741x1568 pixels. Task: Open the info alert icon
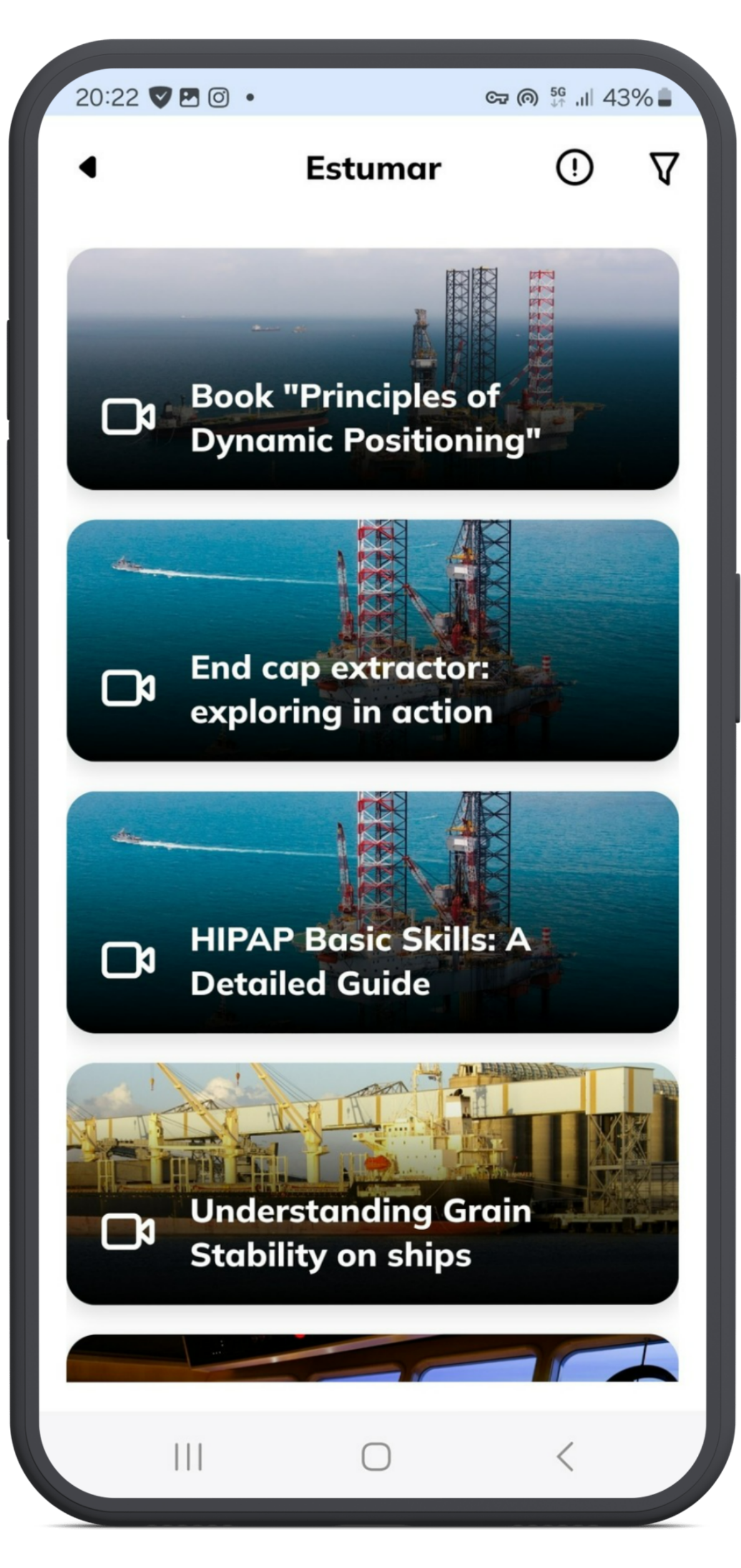coord(574,167)
